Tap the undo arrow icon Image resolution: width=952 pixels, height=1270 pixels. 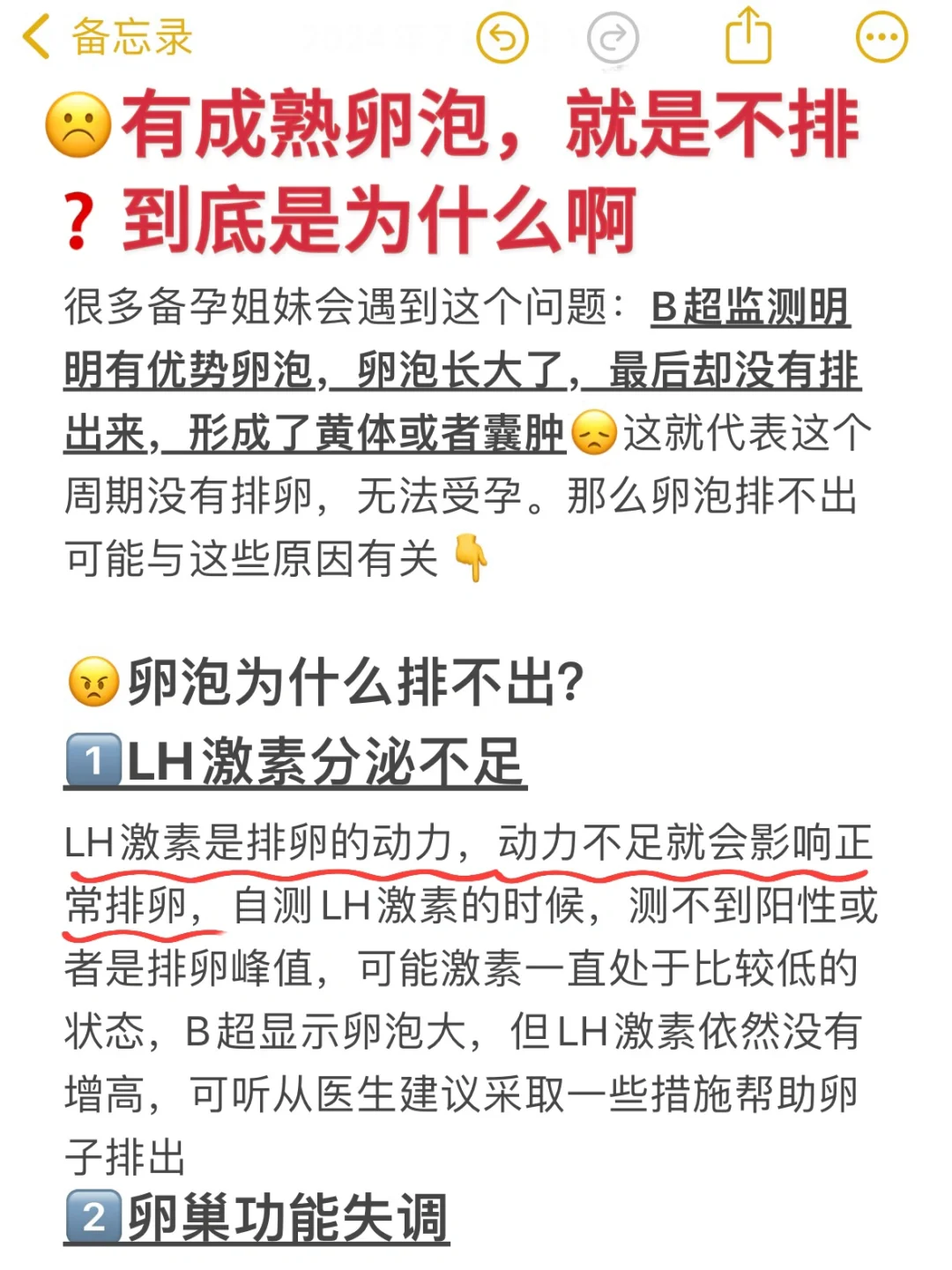(500, 37)
